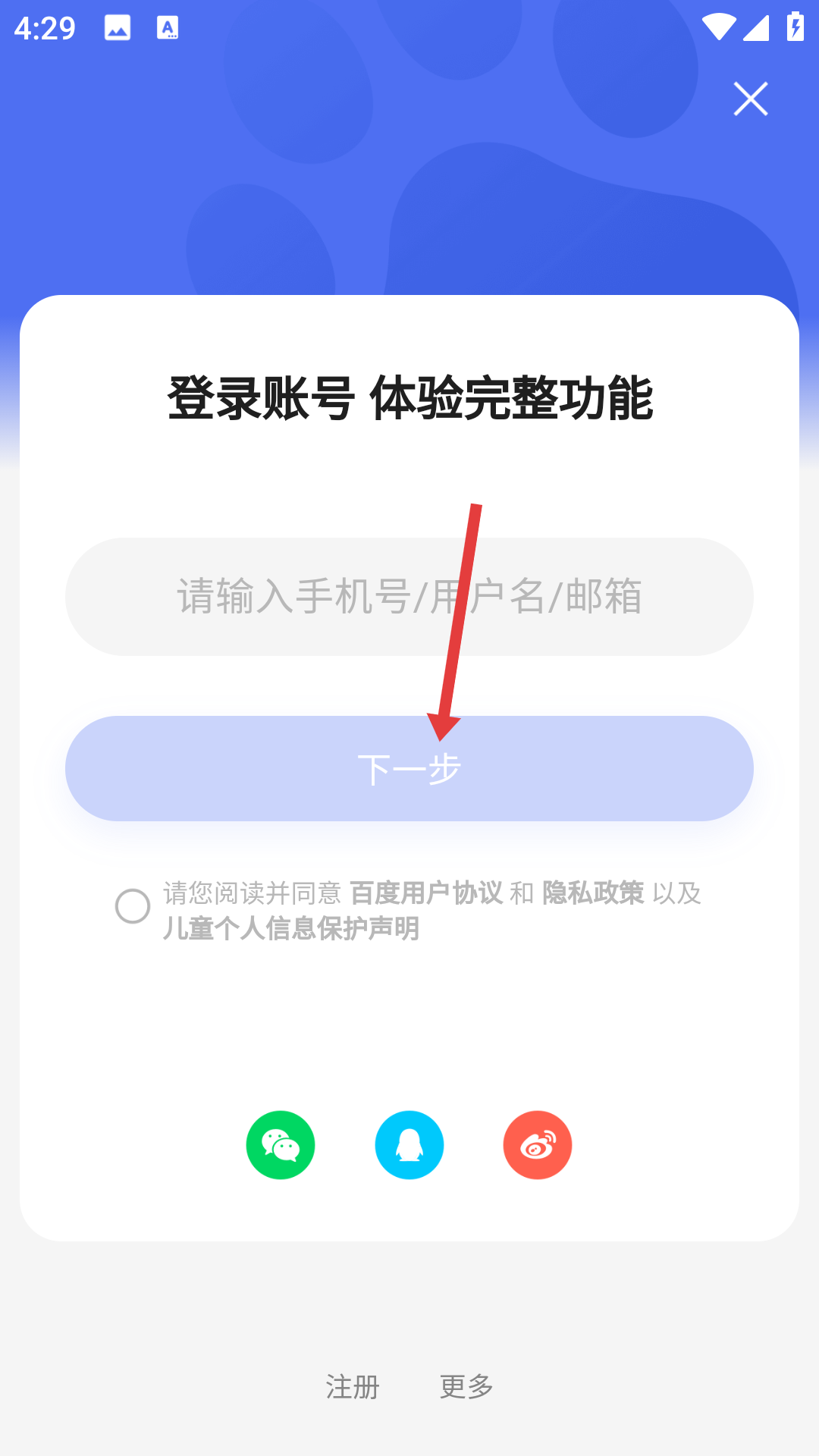The image size is (819, 1456).
Task: Open 百度用户协议 link
Action: [426, 893]
